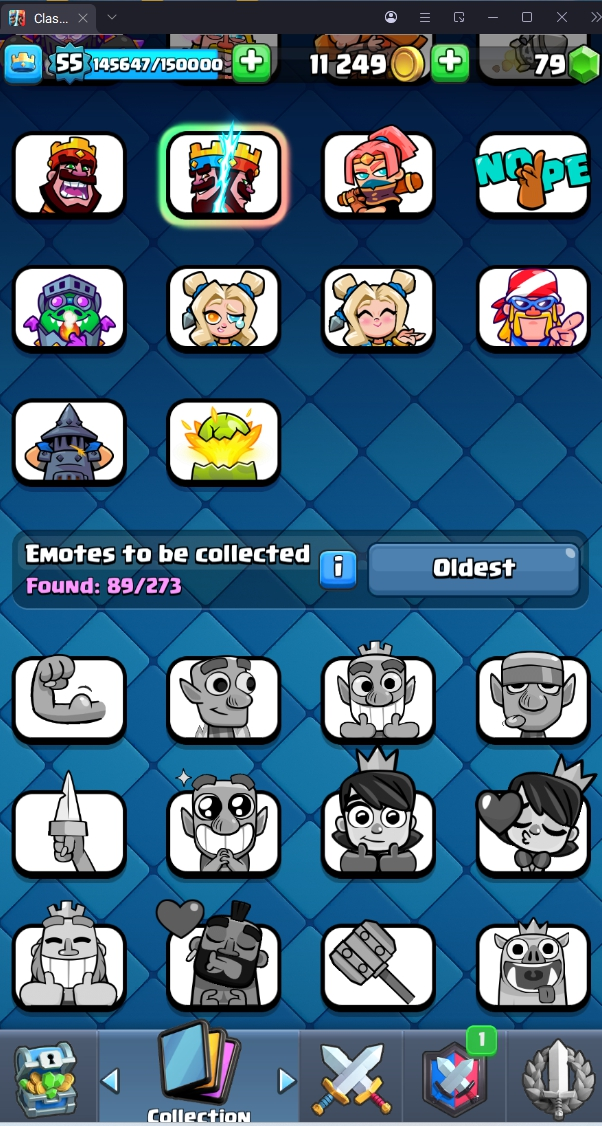Open the shop chest tab
This screenshot has height=1126, width=602.
pyautogui.click(x=46, y=1078)
